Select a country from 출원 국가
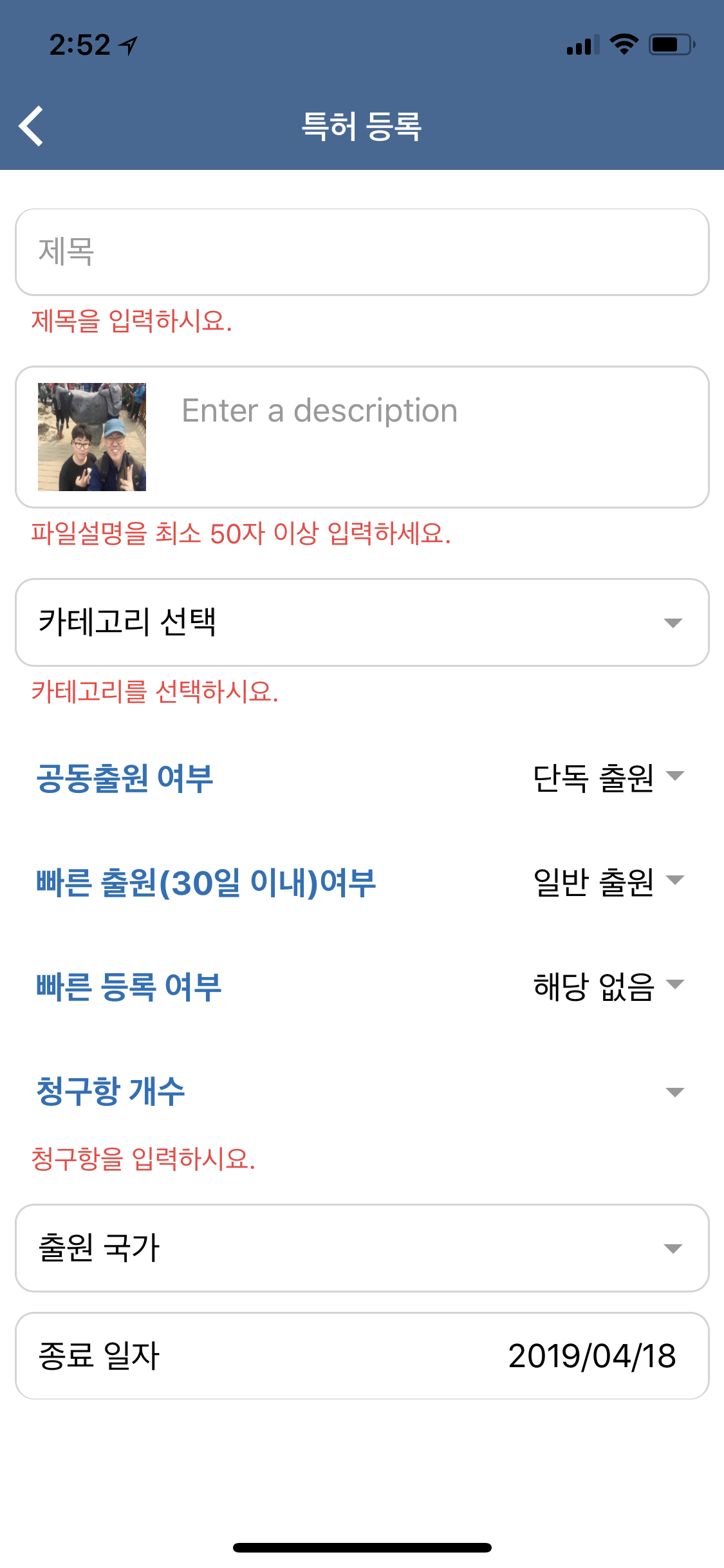This screenshot has width=724, height=1568. tap(362, 1248)
